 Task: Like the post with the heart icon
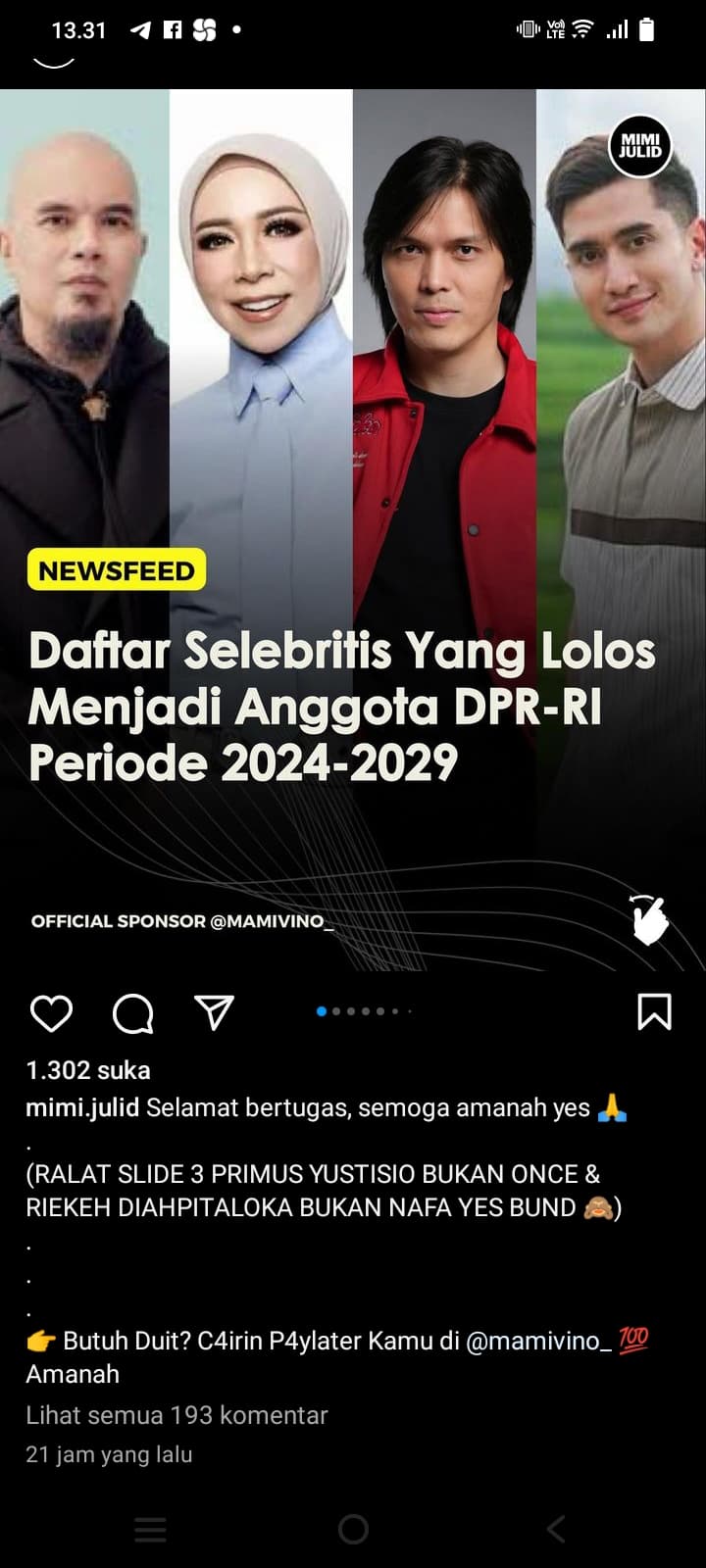click(52, 1015)
